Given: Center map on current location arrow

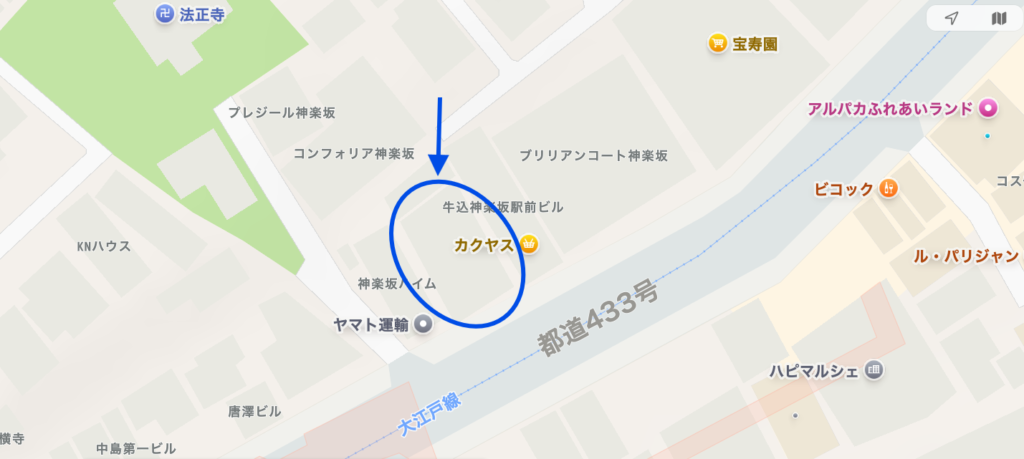Looking at the screenshot, I should [x=952, y=19].
